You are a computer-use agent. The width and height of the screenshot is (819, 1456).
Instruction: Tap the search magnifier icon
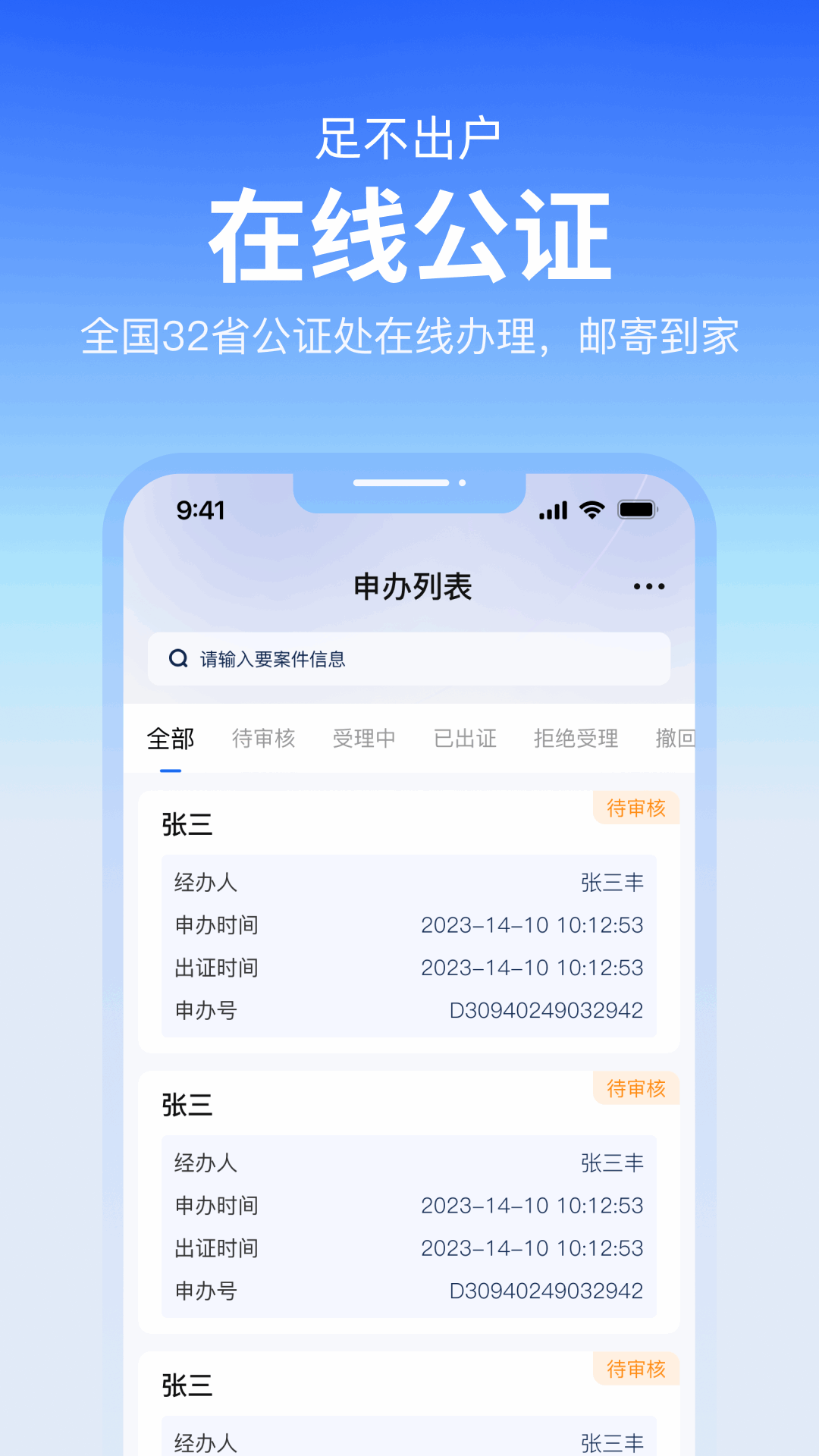tap(177, 658)
